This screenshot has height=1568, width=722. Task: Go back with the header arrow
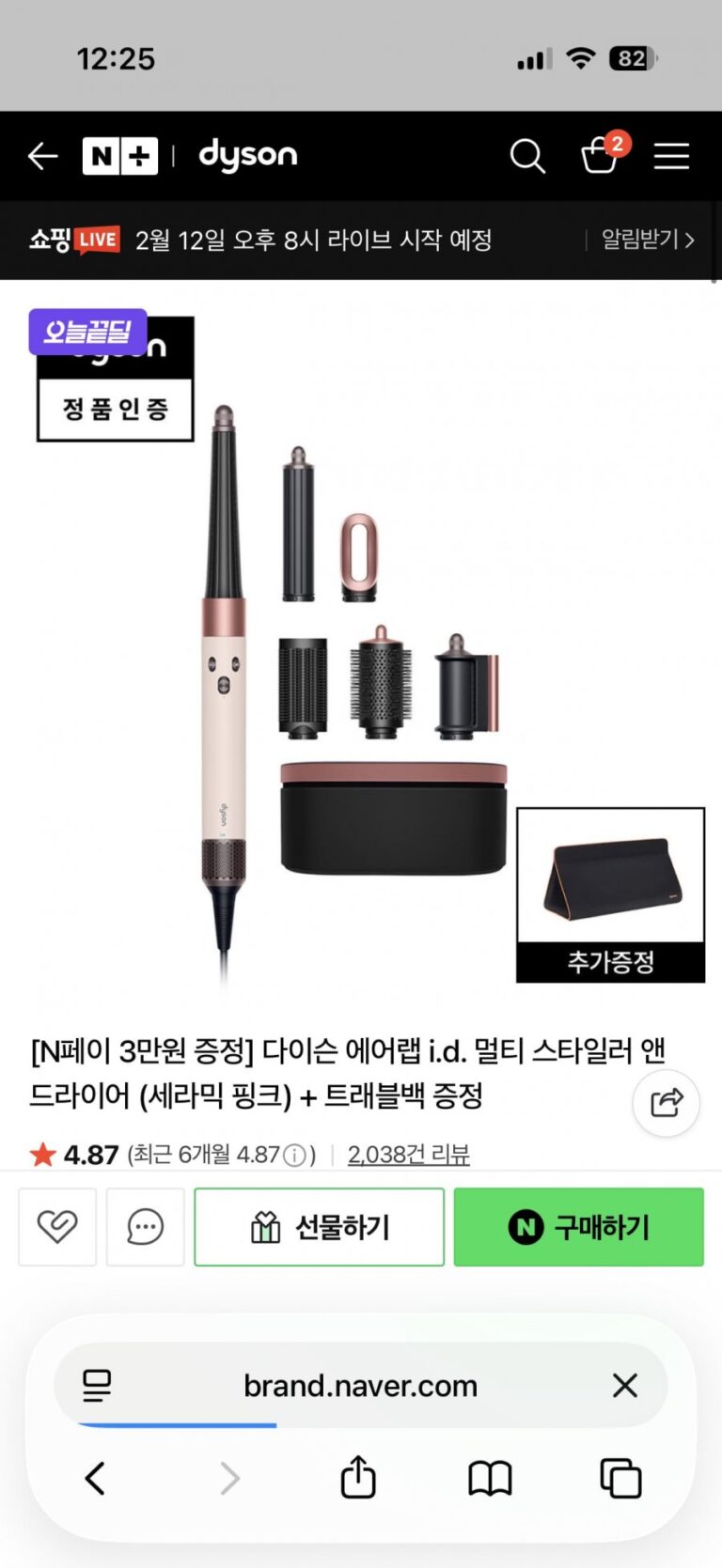[43, 156]
